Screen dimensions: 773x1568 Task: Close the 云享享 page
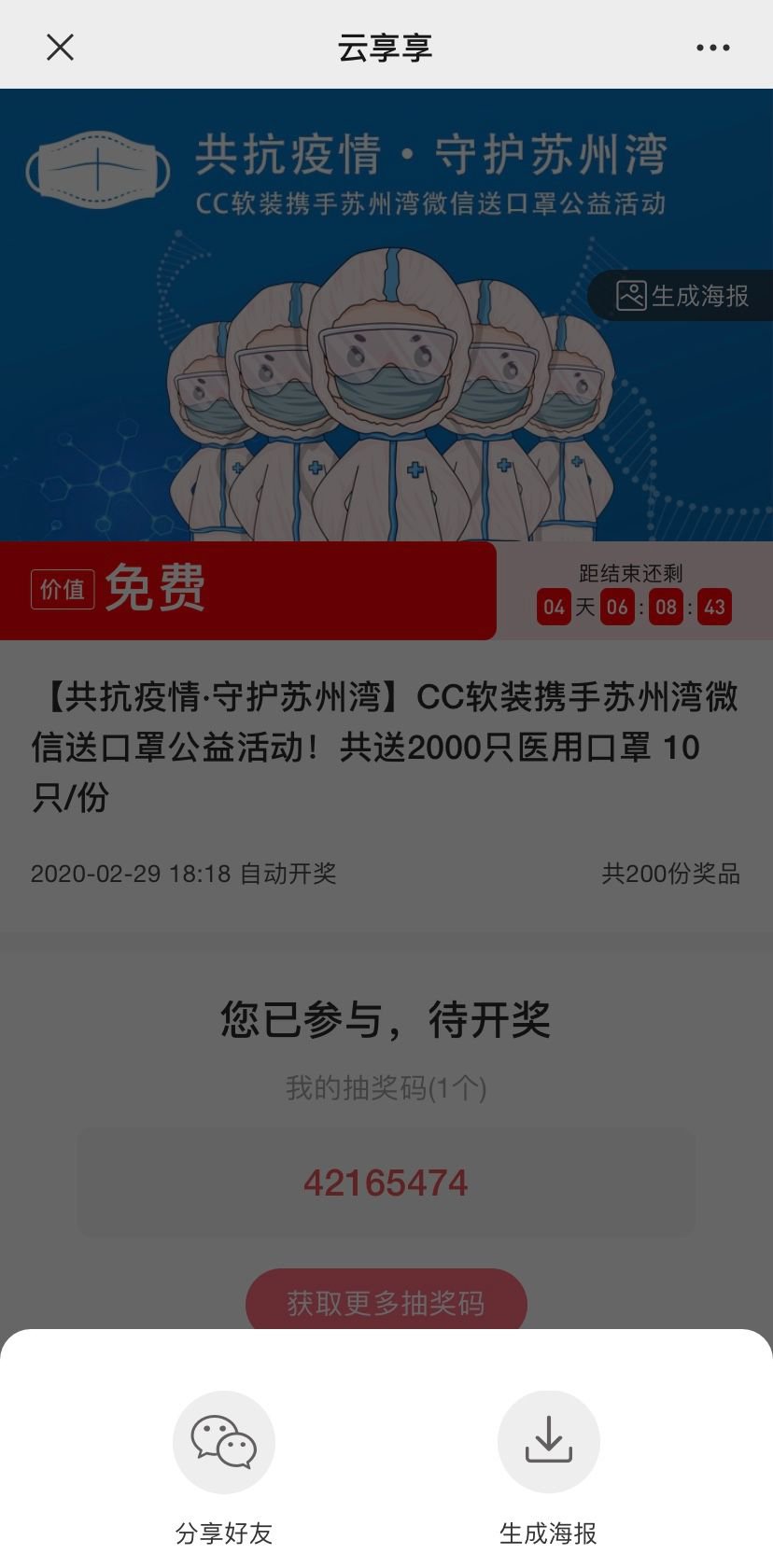(x=60, y=47)
